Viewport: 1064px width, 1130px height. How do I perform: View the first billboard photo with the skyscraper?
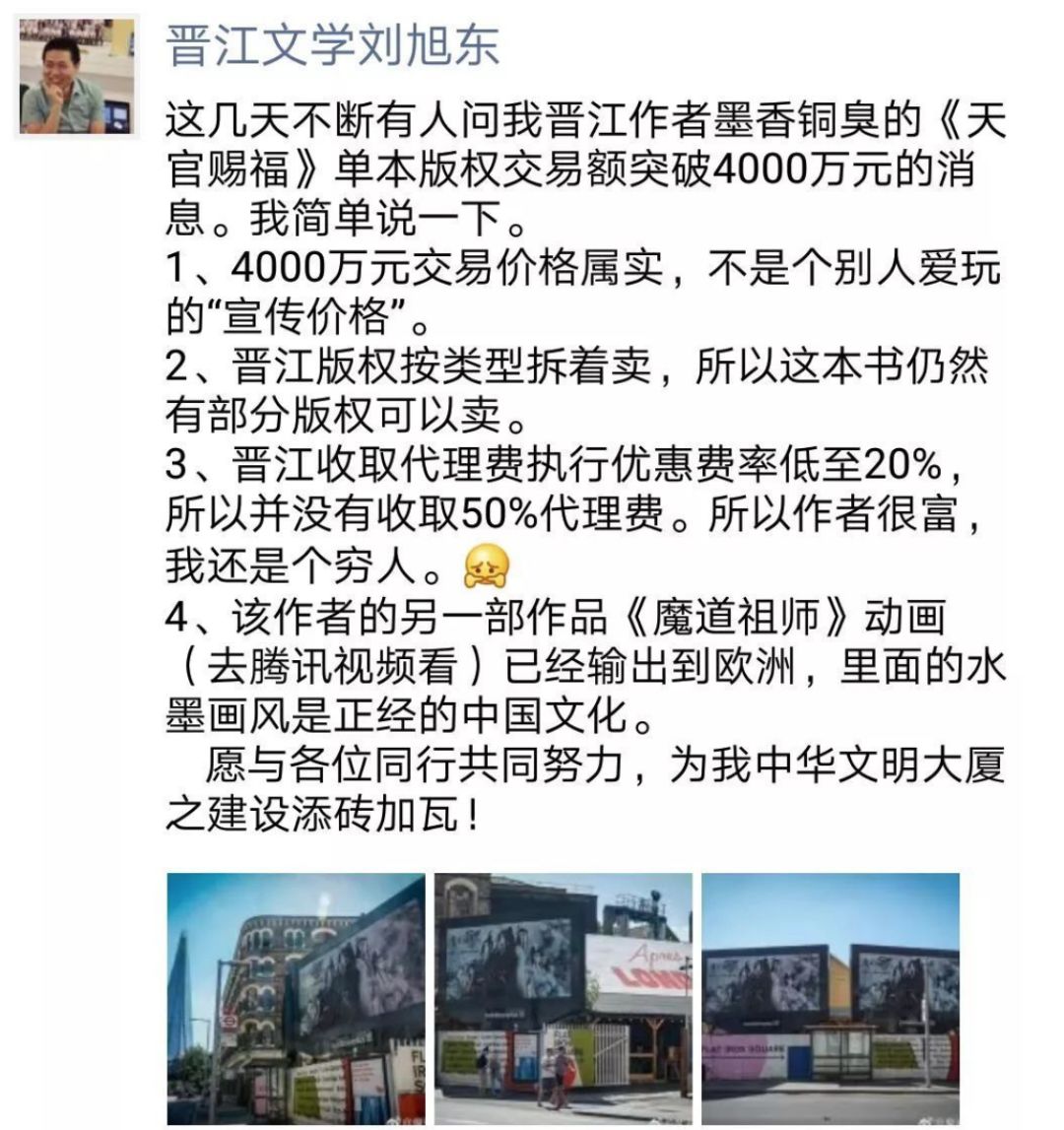(296, 998)
